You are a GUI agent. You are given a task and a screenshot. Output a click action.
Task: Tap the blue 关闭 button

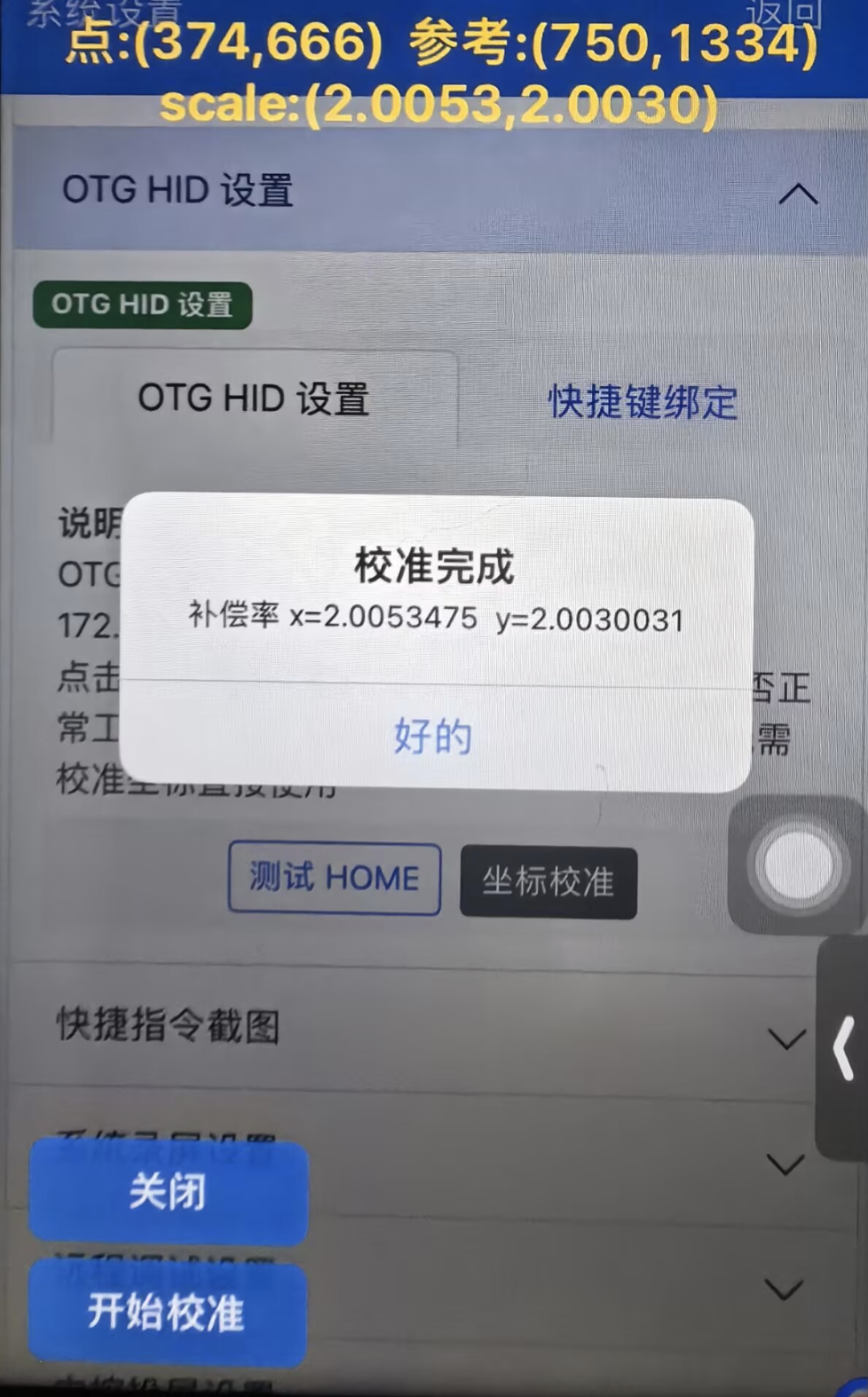pyautogui.click(x=168, y=1191)
